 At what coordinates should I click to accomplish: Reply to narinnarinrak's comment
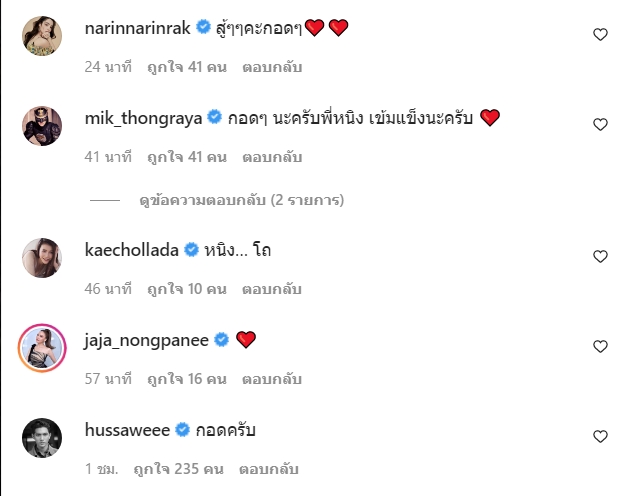(x=271, y=68)
